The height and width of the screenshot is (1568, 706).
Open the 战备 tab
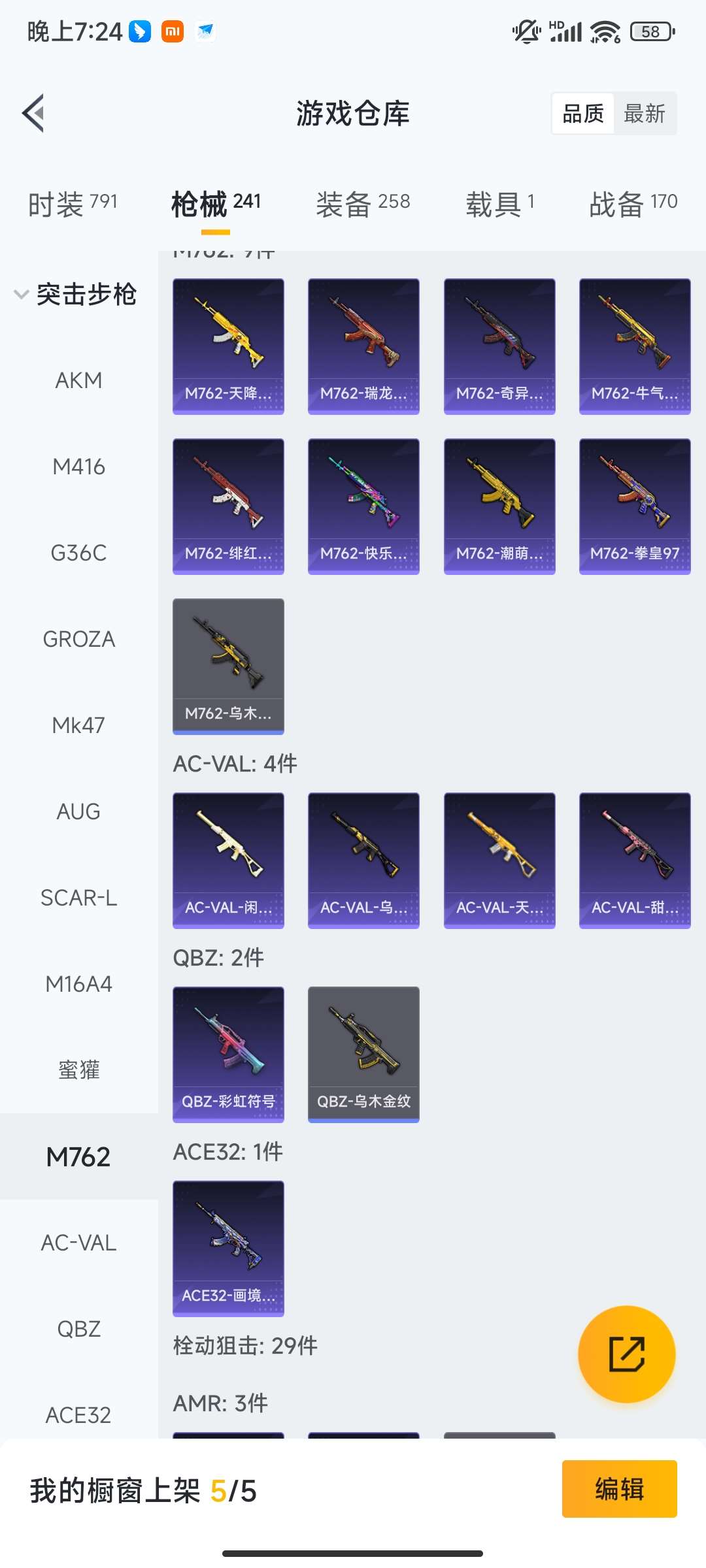pyautogui.click(x=633, y=203)
